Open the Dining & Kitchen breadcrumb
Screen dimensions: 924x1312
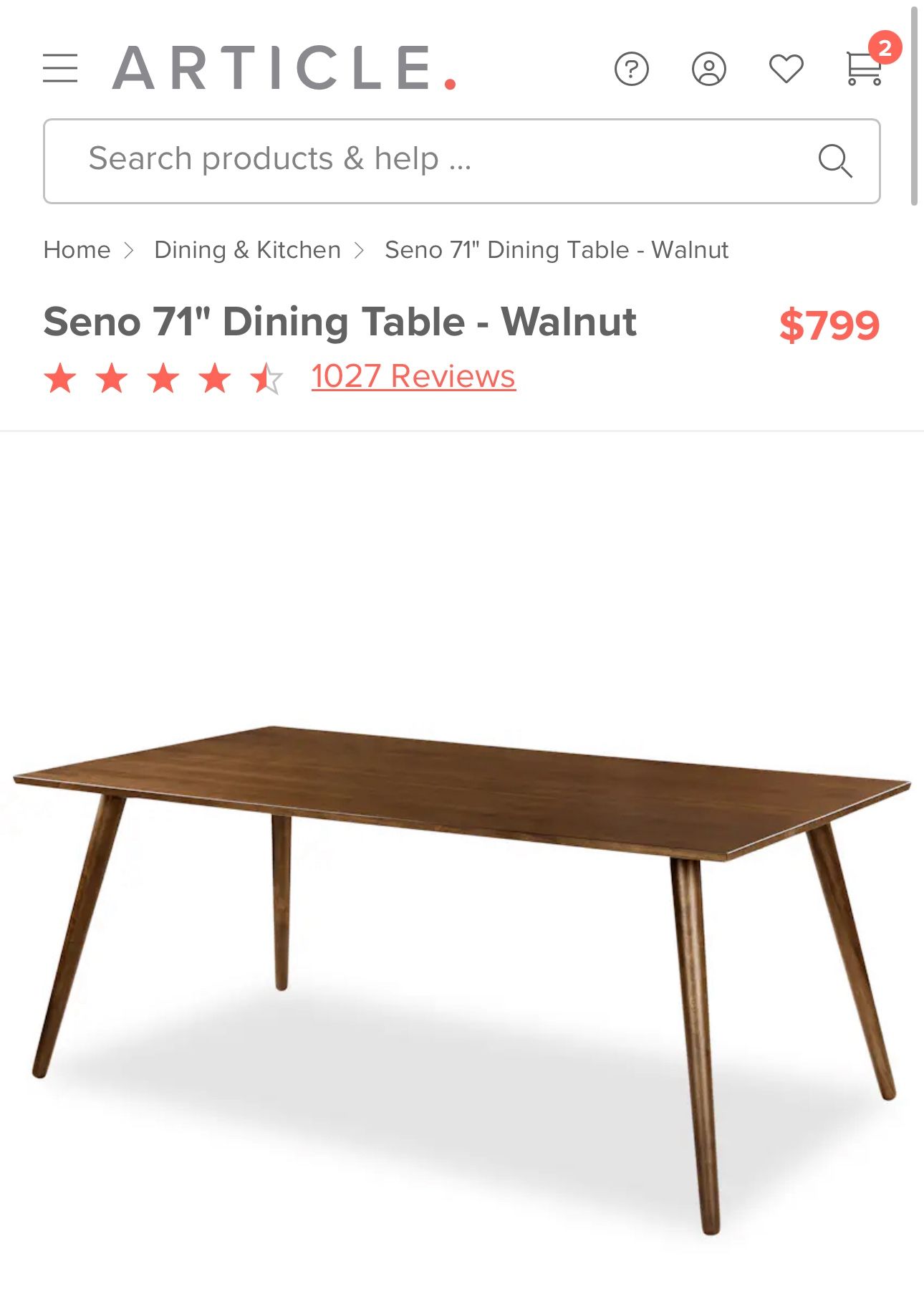(247, 250)
